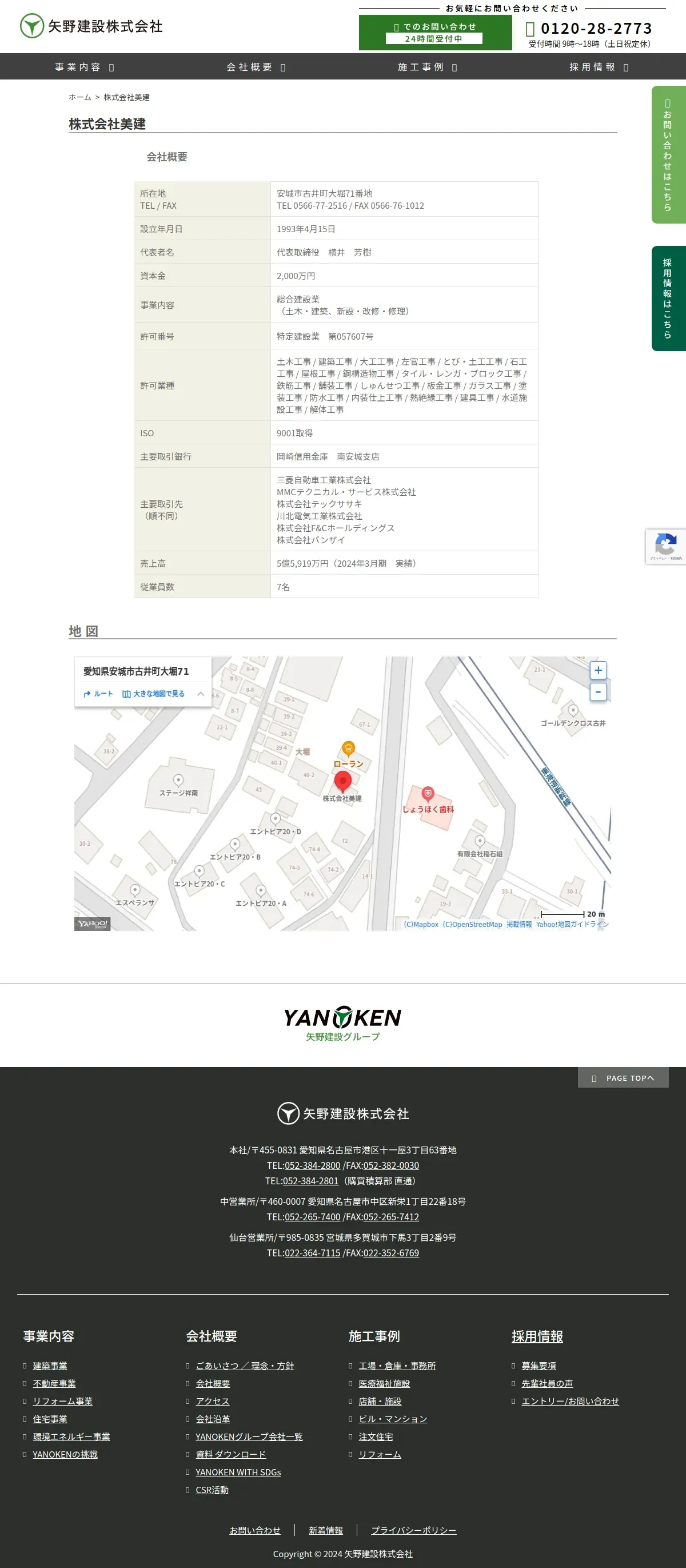The width and height of the screenshot is (686, 1568).
Task: Tap the 24-hour online inquiry button
Action: (434, 32)
